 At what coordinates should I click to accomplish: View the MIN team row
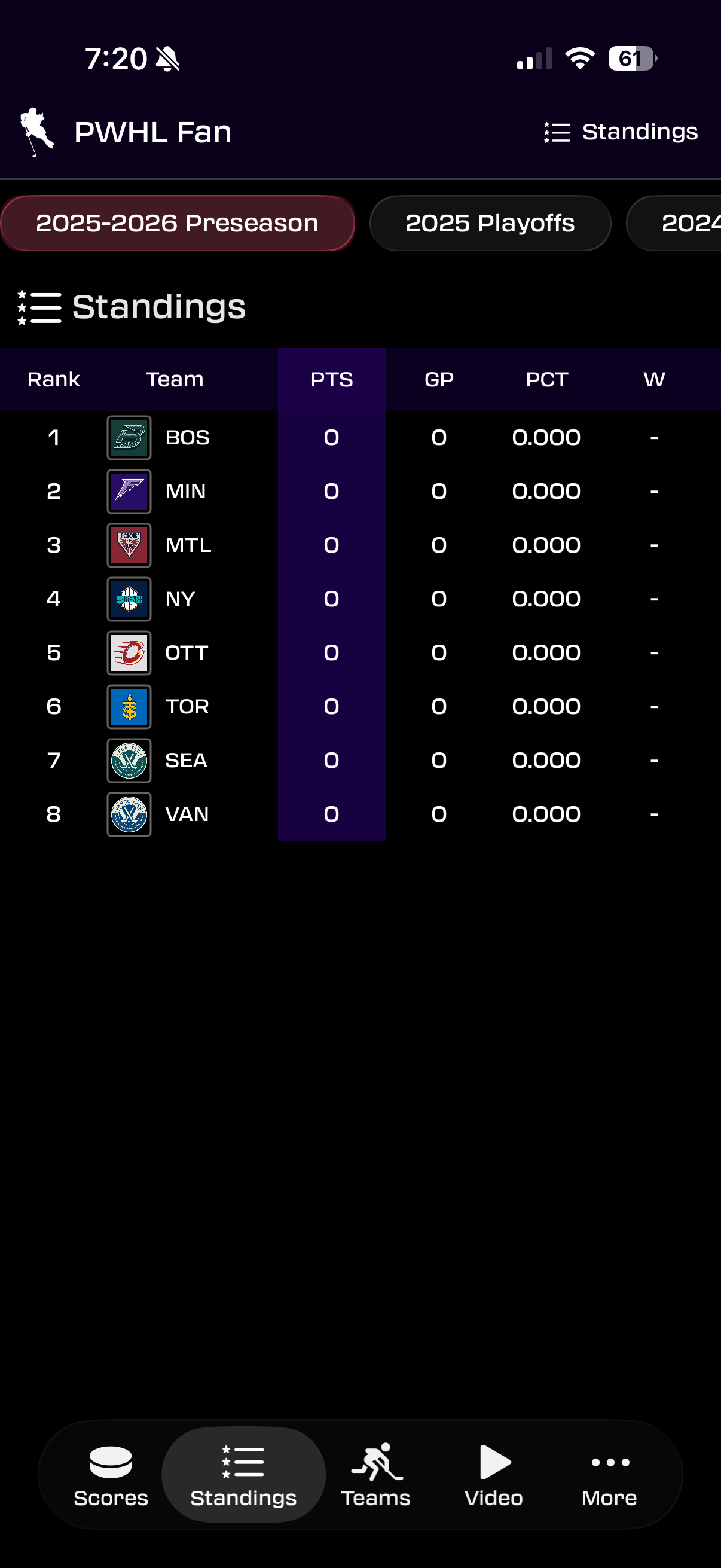coord(185,491)
